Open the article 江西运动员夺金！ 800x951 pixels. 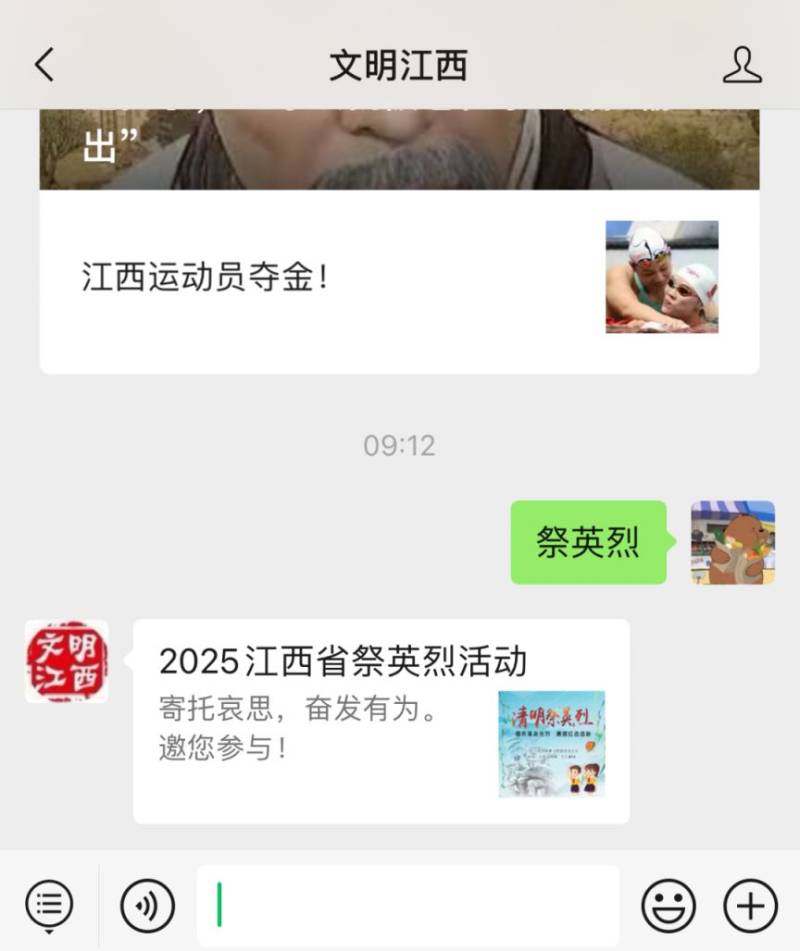[398, 278]
